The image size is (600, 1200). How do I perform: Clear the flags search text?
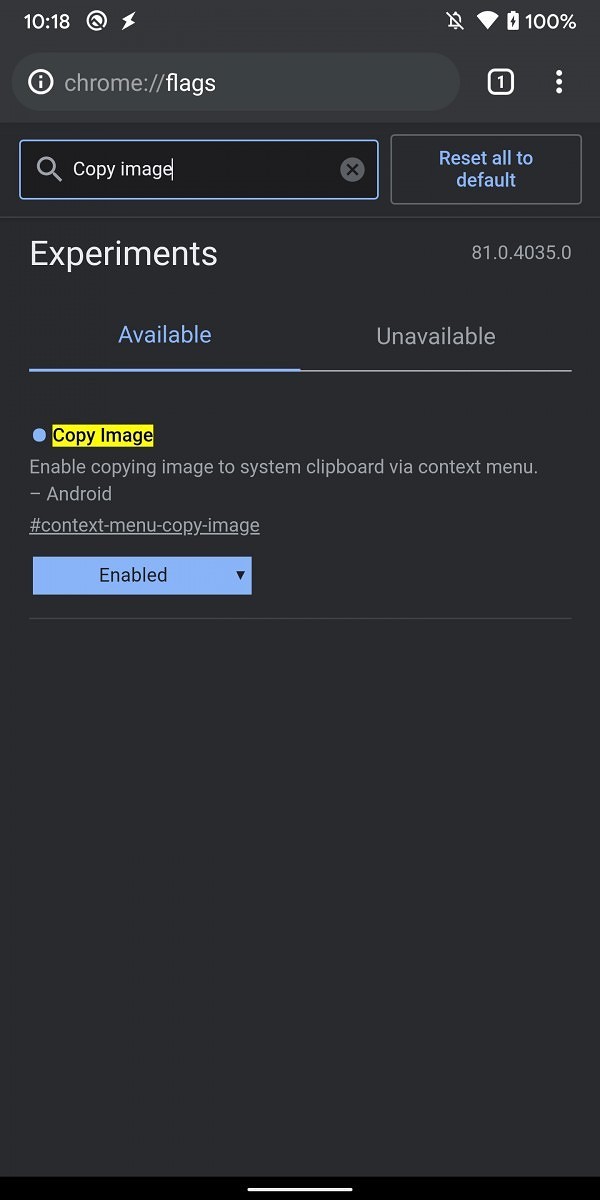point(352,169)
